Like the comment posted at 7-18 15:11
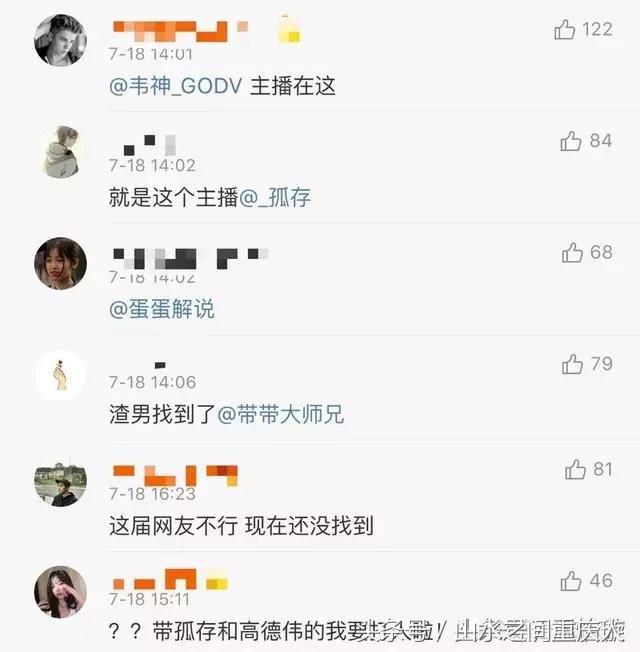The height and width of the screenshot is (652, 640). point(571,581)
